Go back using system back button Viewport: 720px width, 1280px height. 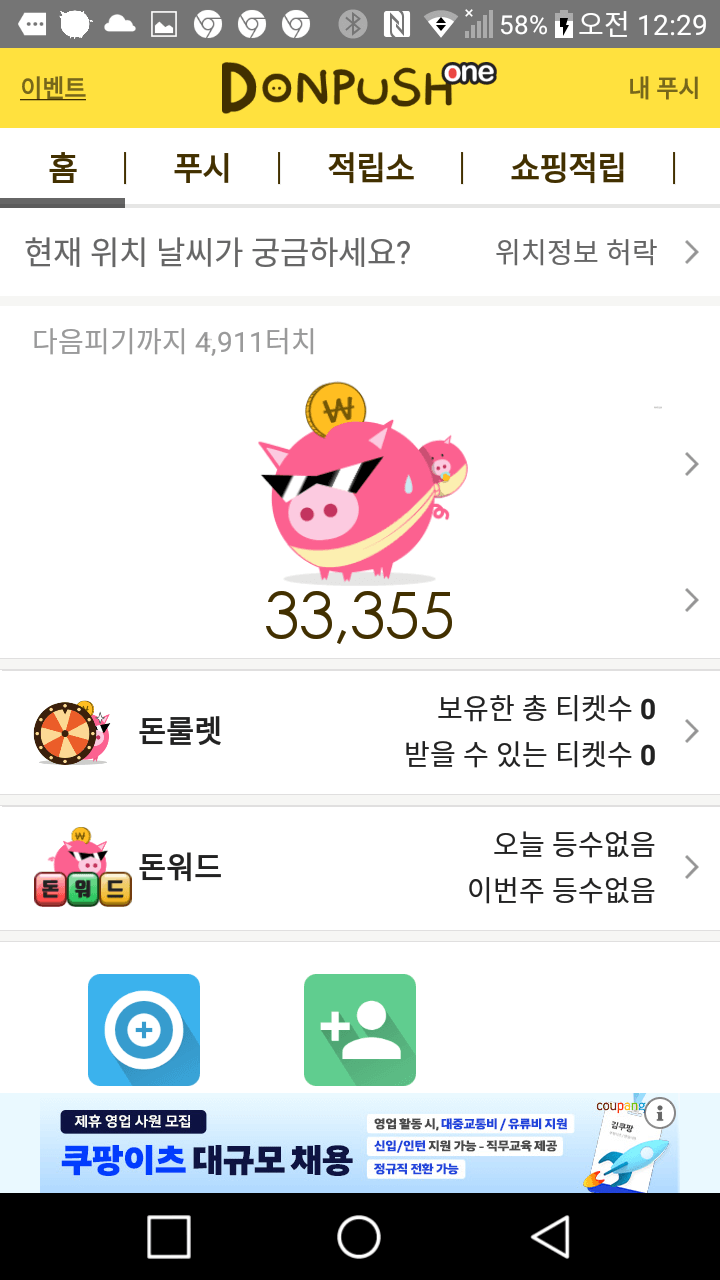(550, 1237)
